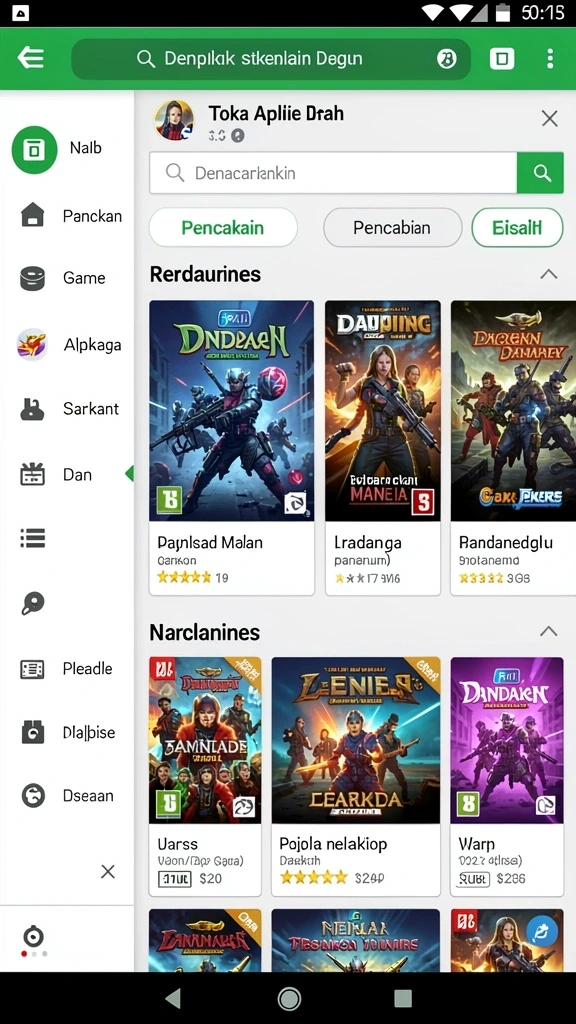Image resolution: width=576 pixels, height=1024 pixels.
Task: Open the Pojola nelakiop game card
Action: pyautogui.click(x=356, y=776)
